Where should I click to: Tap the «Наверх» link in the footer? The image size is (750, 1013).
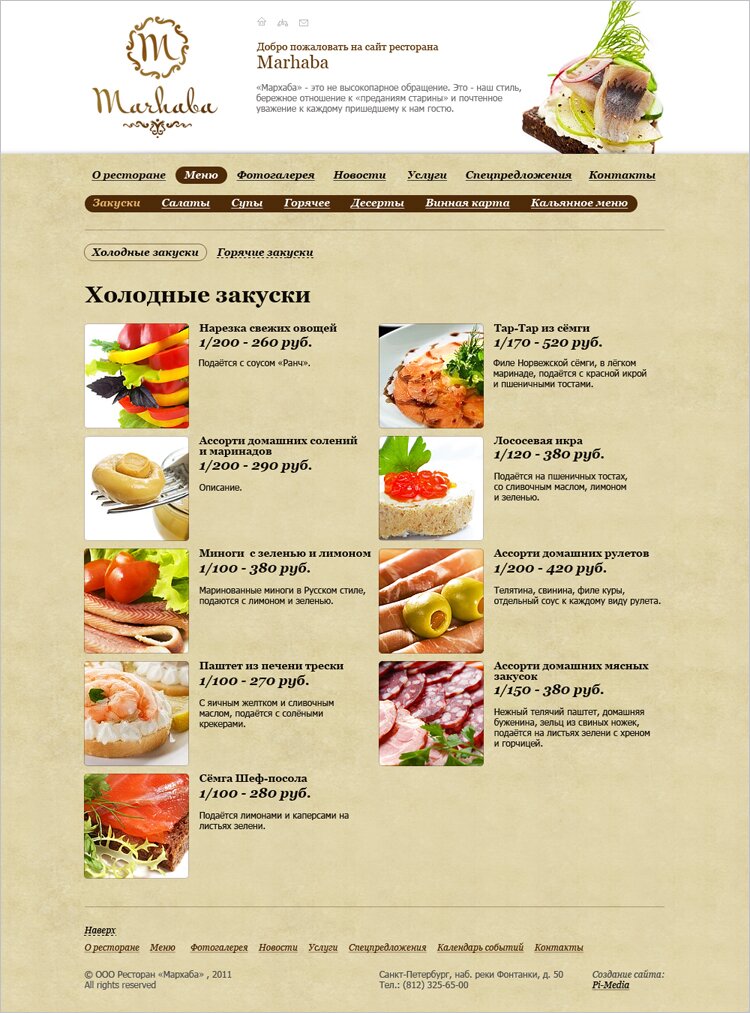tap(100, 930)
